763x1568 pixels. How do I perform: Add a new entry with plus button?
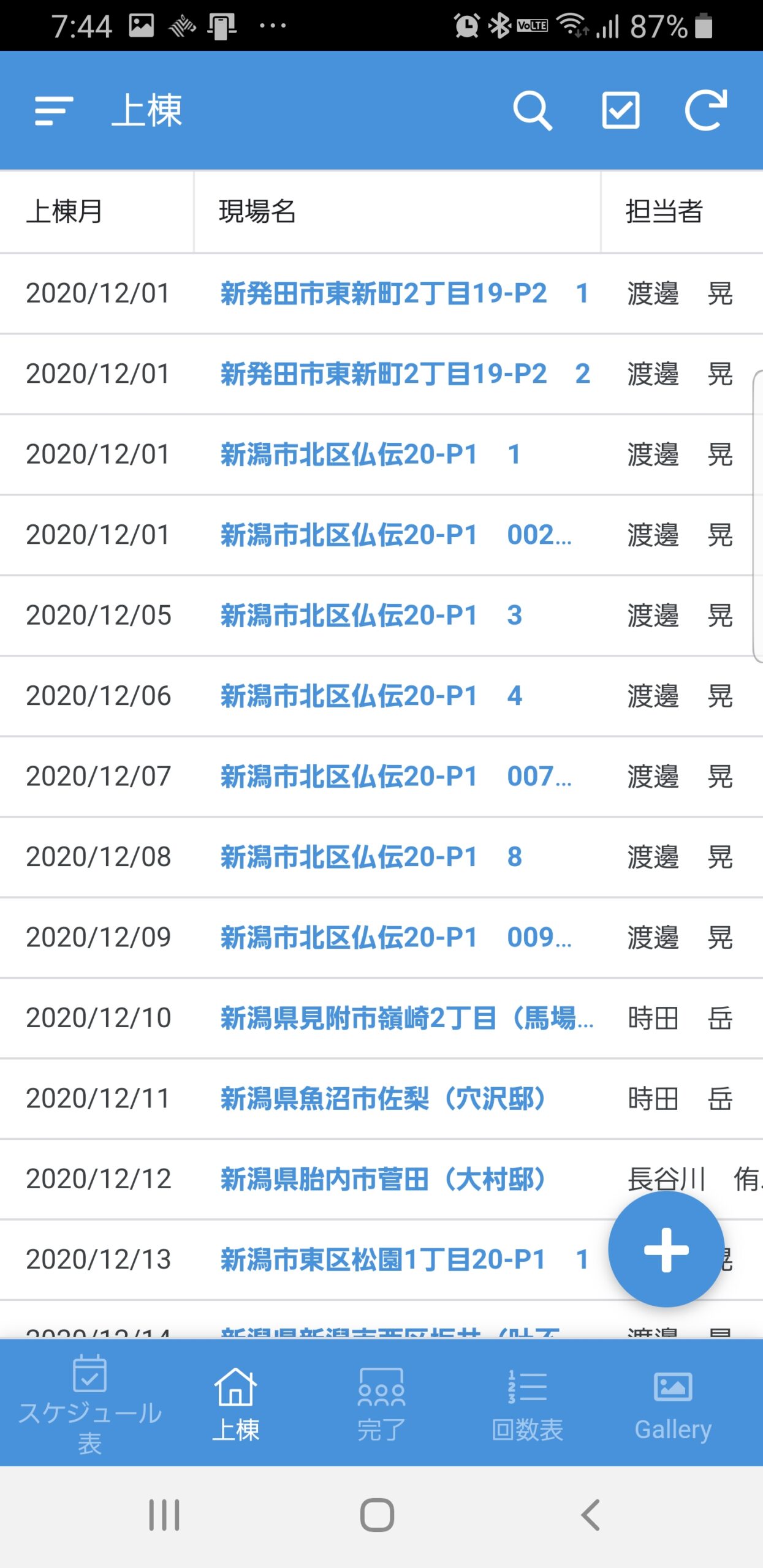(666, 1249)
